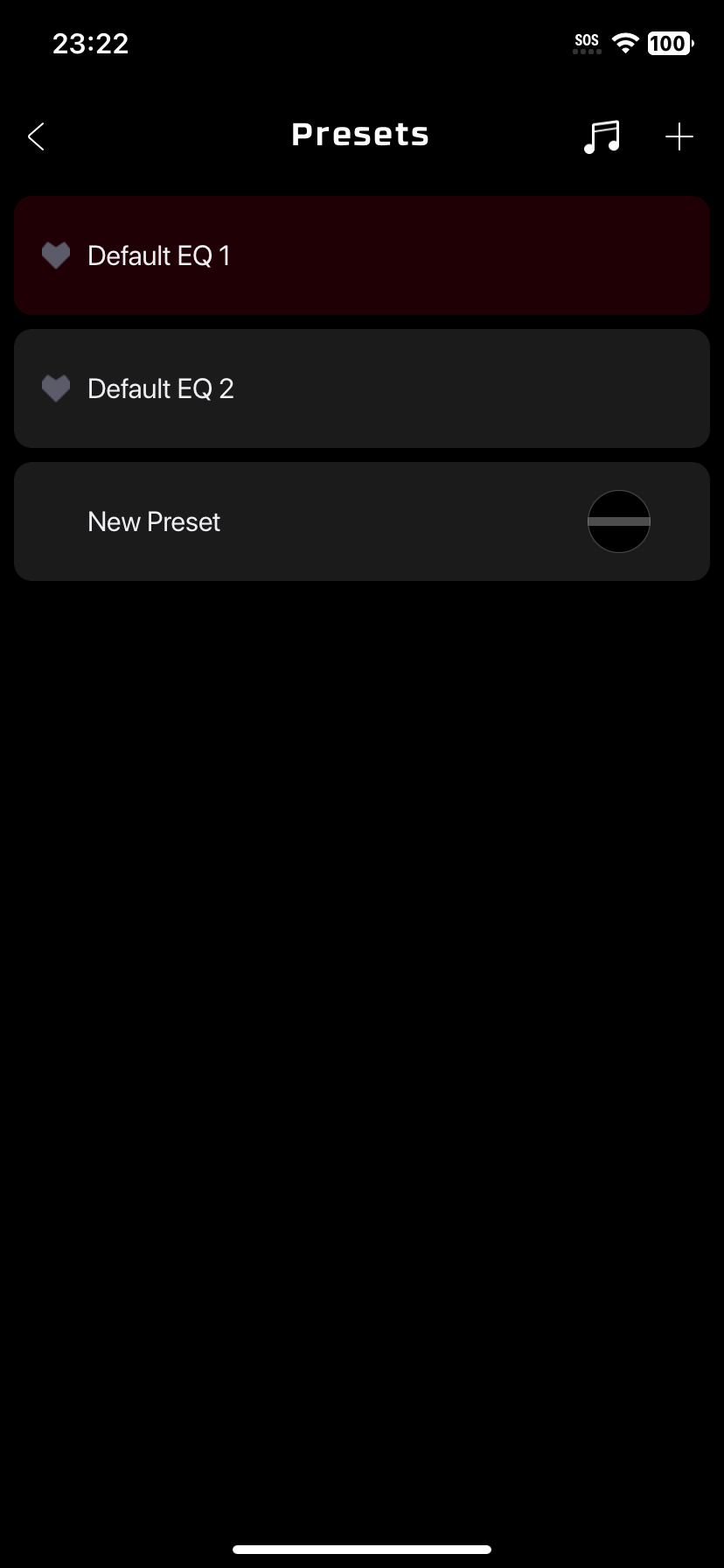The image size is (724, 1568).
Task: Remove New Preset using the minus button
Action: 619,521
